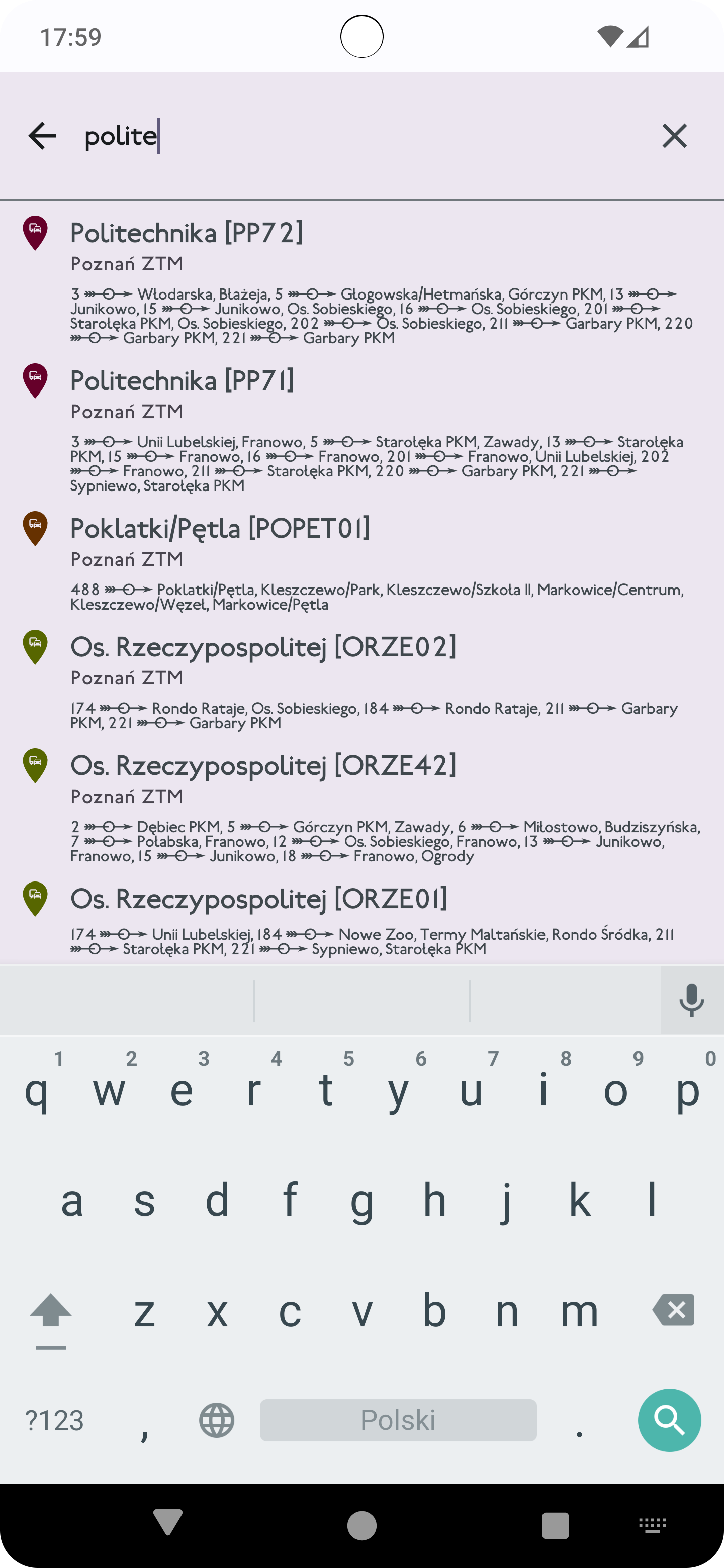Clear the search text with the X

[x=674, y=136]
